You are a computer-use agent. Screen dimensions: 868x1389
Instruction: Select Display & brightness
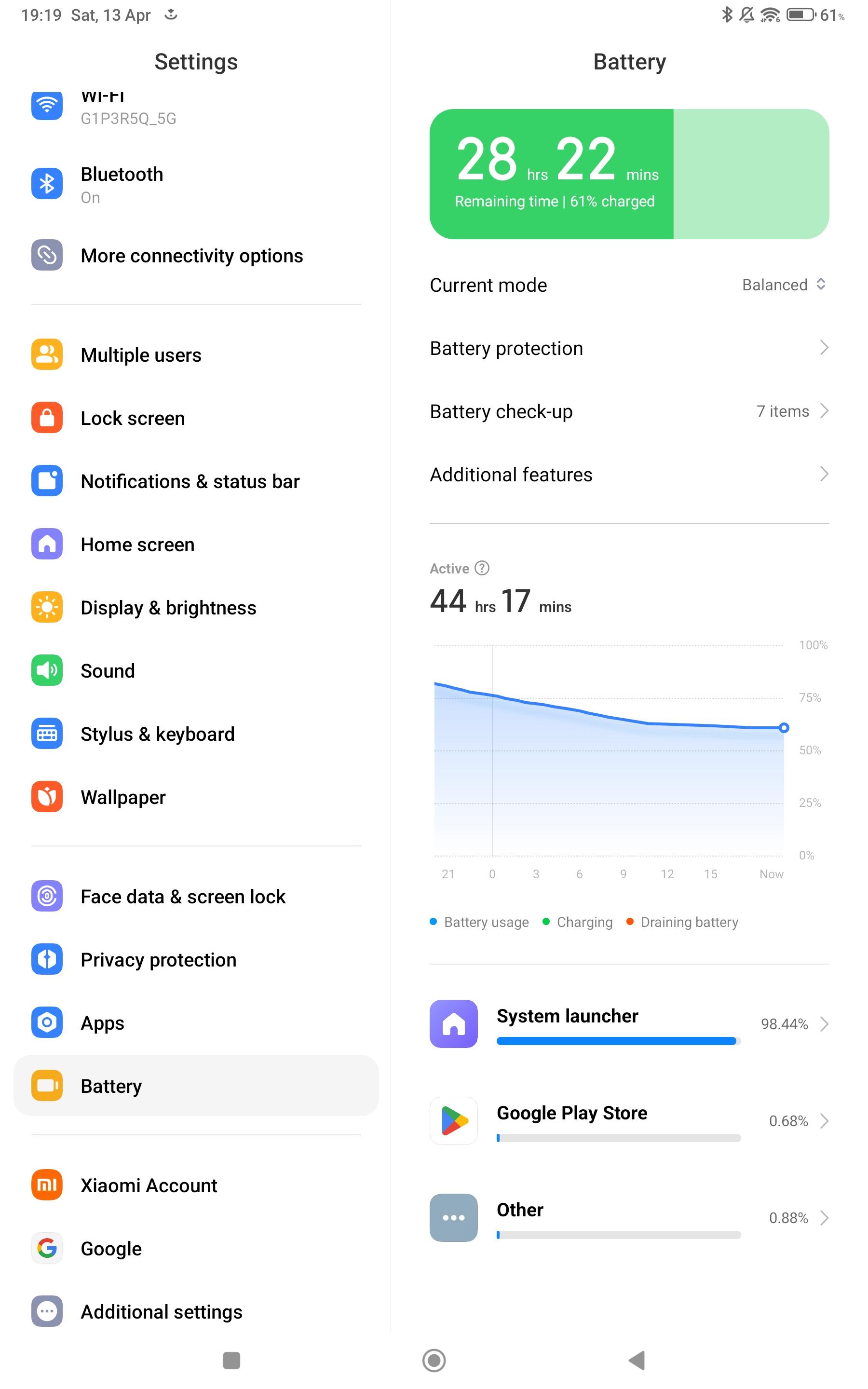click(x=195, y=607)
